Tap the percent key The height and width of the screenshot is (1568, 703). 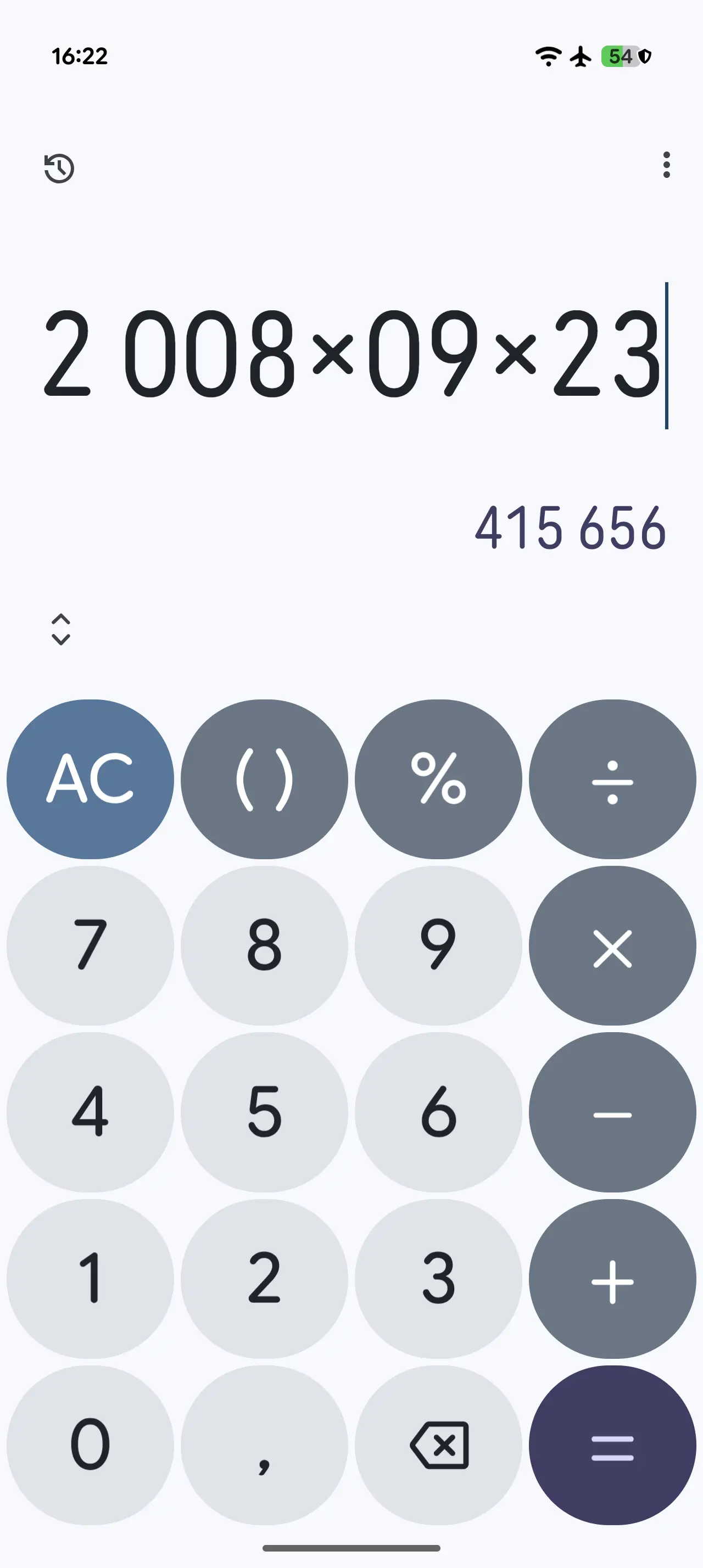(438, 779)
